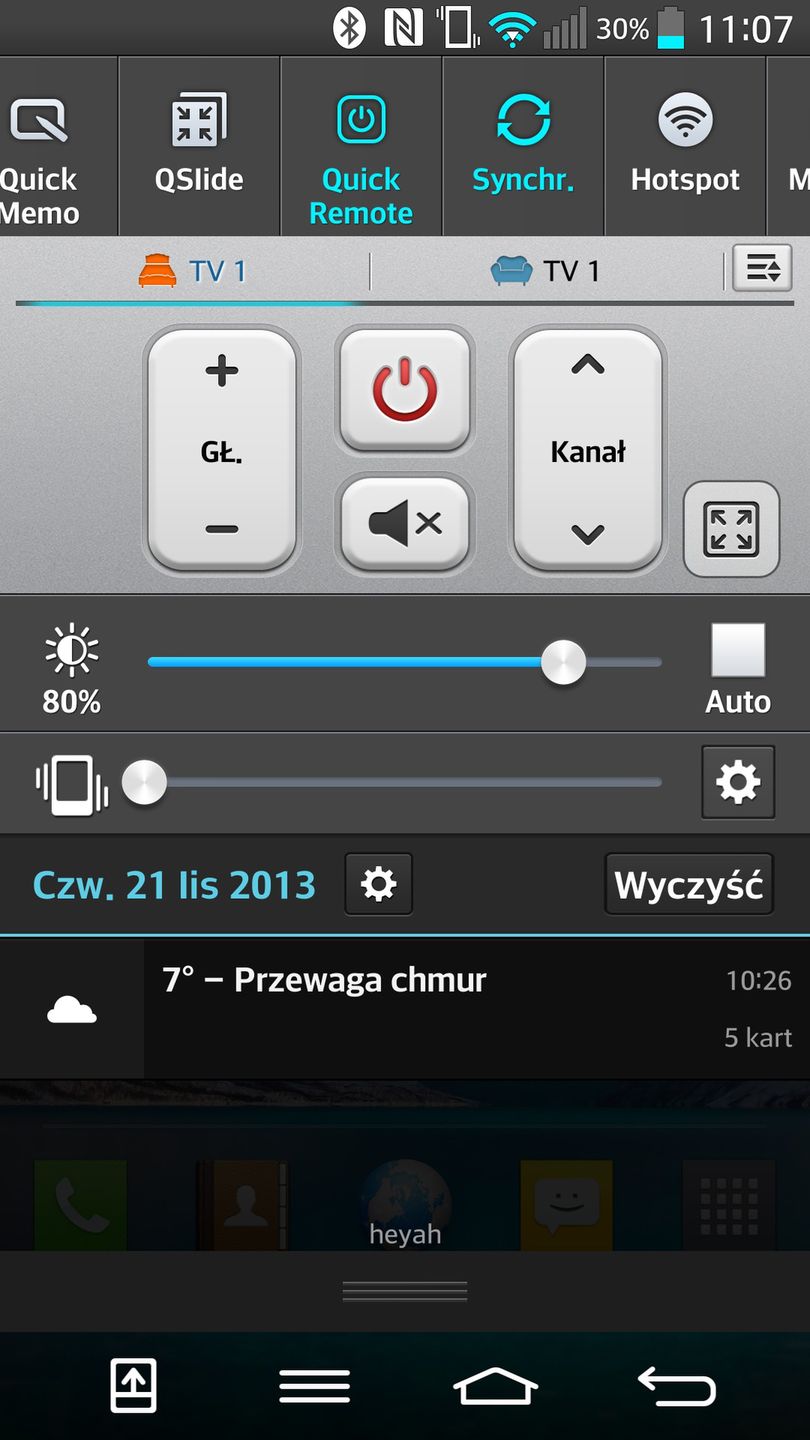
Task: Turn off Quick Remote
Action: (361, 147)
